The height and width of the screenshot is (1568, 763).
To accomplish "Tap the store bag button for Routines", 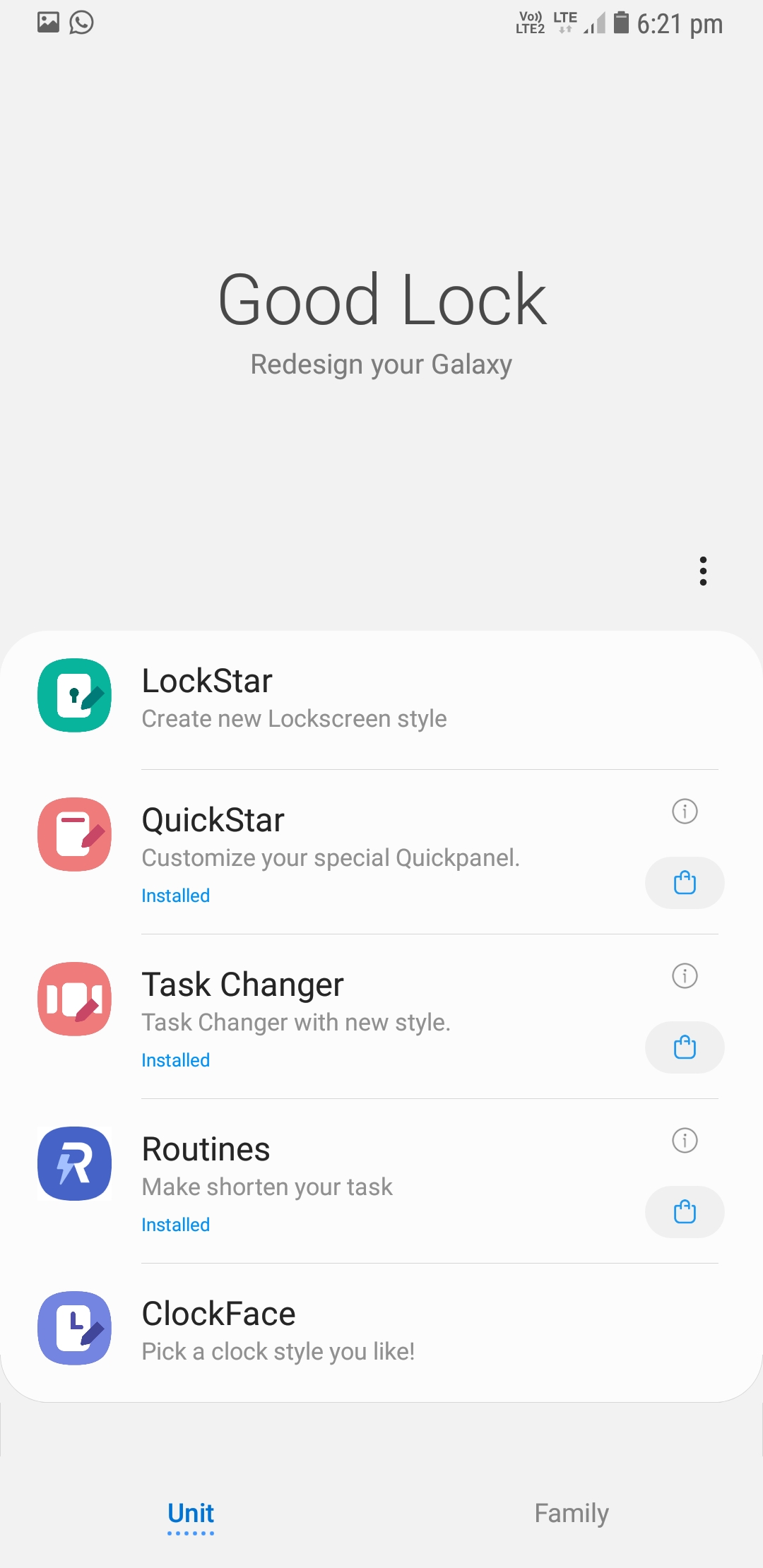I will [x=685, y=1212].
